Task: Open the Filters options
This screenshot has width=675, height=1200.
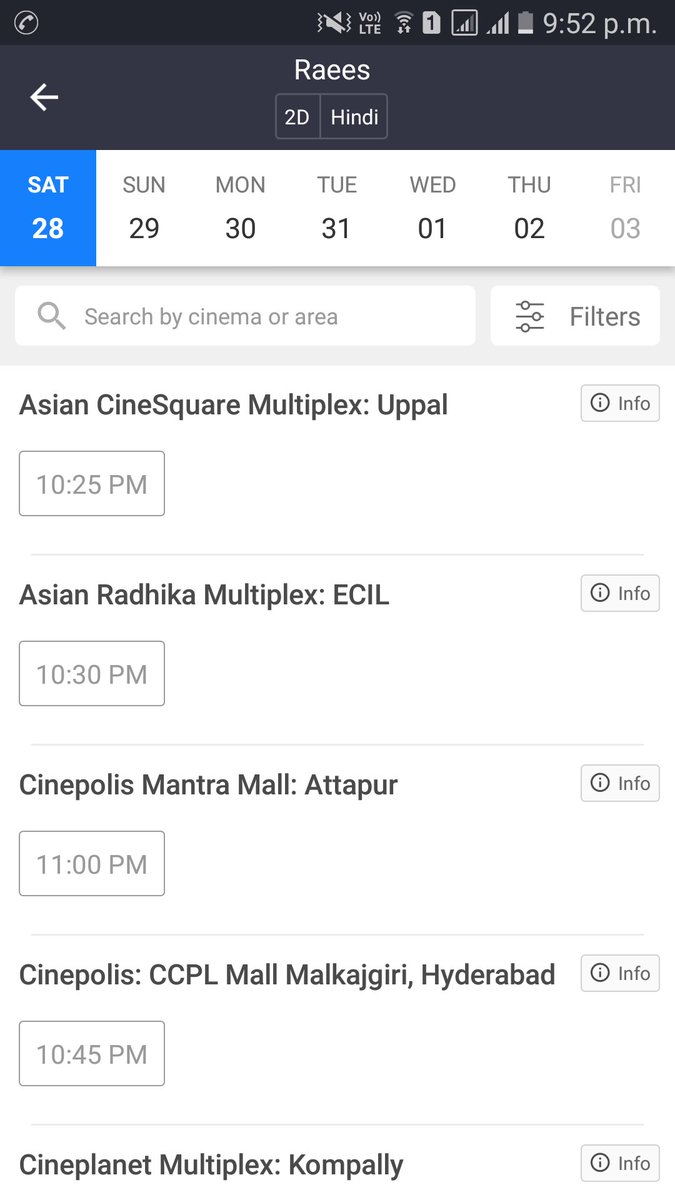Action: 575,316
